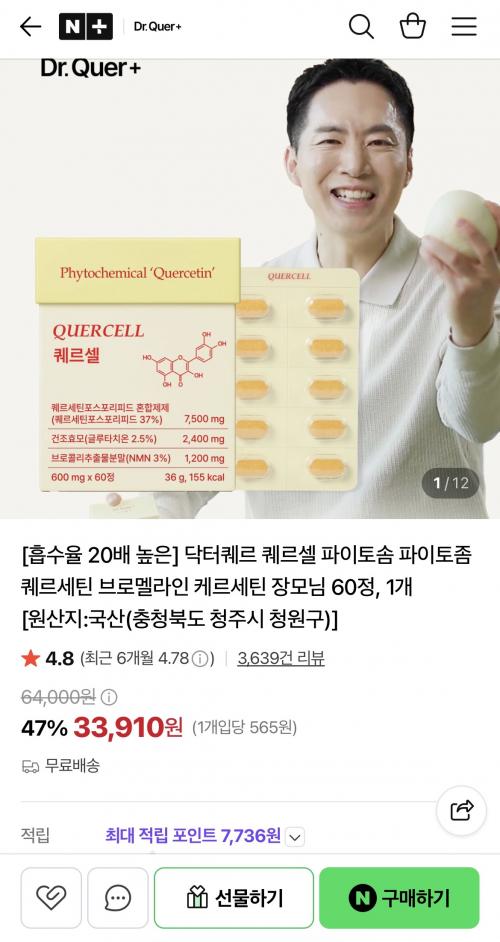Viewport: 500px width, 942px height.
Task: Tap 선물하기 to send as gift
Action: point(234,898)
